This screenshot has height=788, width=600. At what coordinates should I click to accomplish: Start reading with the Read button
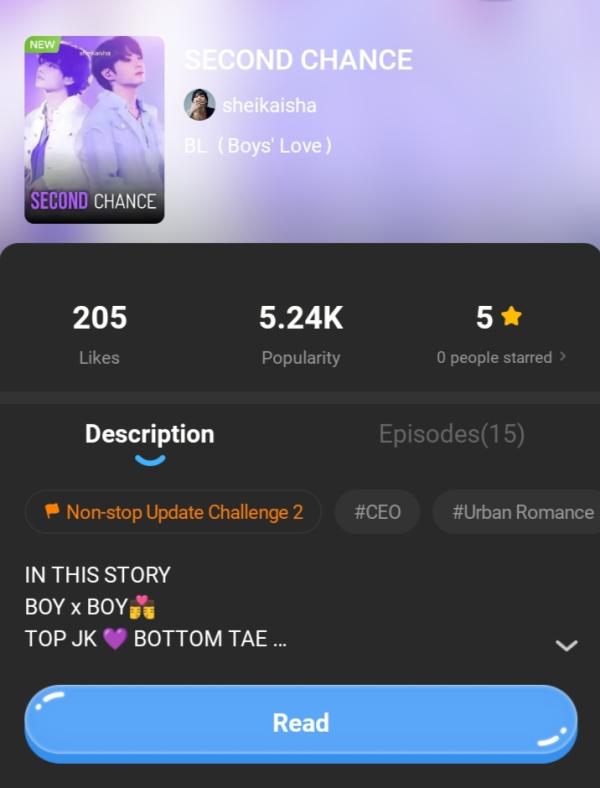(300, 722)
